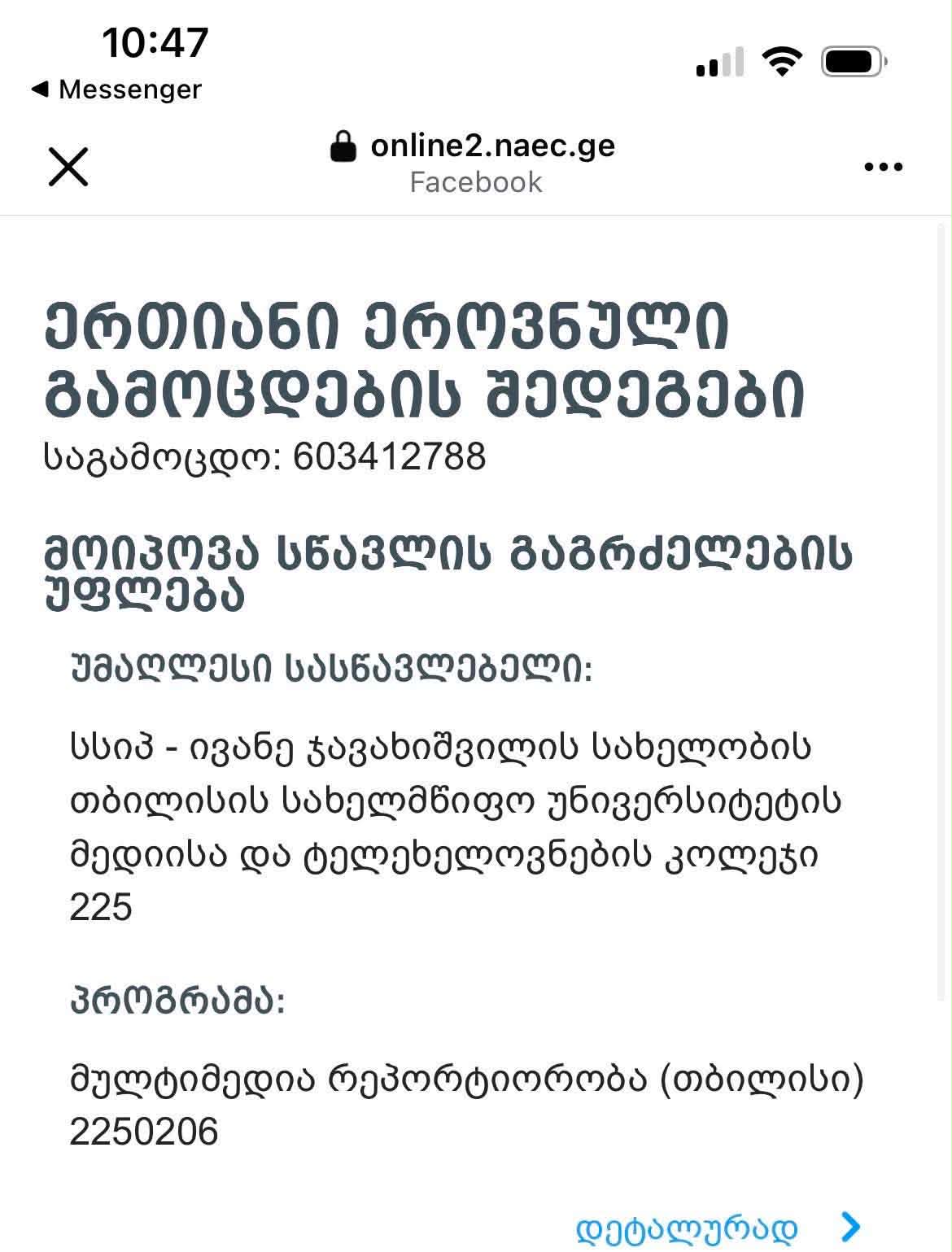Close the in-app browser
Image resolution: width=952 pixels, height=1252 pixels.
tap(68, 166)
